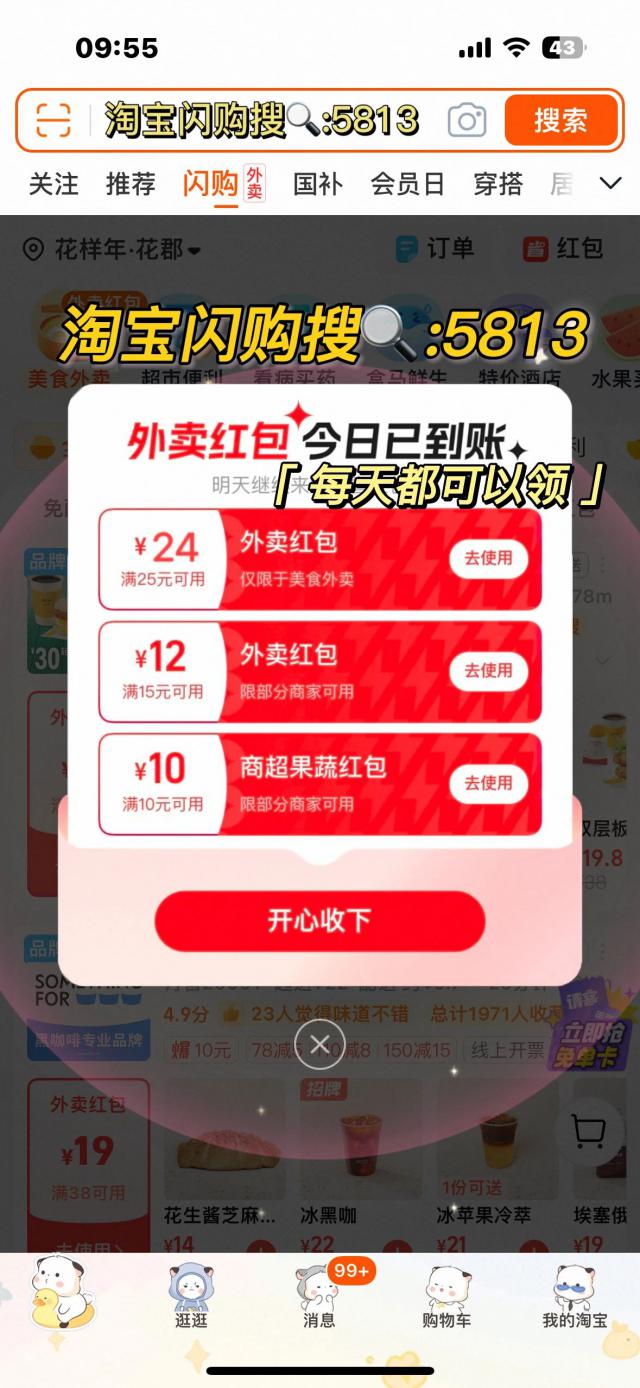Switch to the 关注 tab
Viewport: 640px width, 1388px height.
click(53, 184)
